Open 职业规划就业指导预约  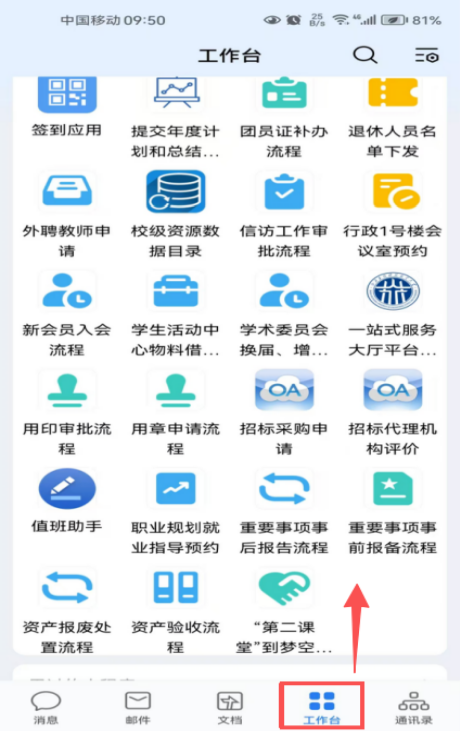coord(175,512)
